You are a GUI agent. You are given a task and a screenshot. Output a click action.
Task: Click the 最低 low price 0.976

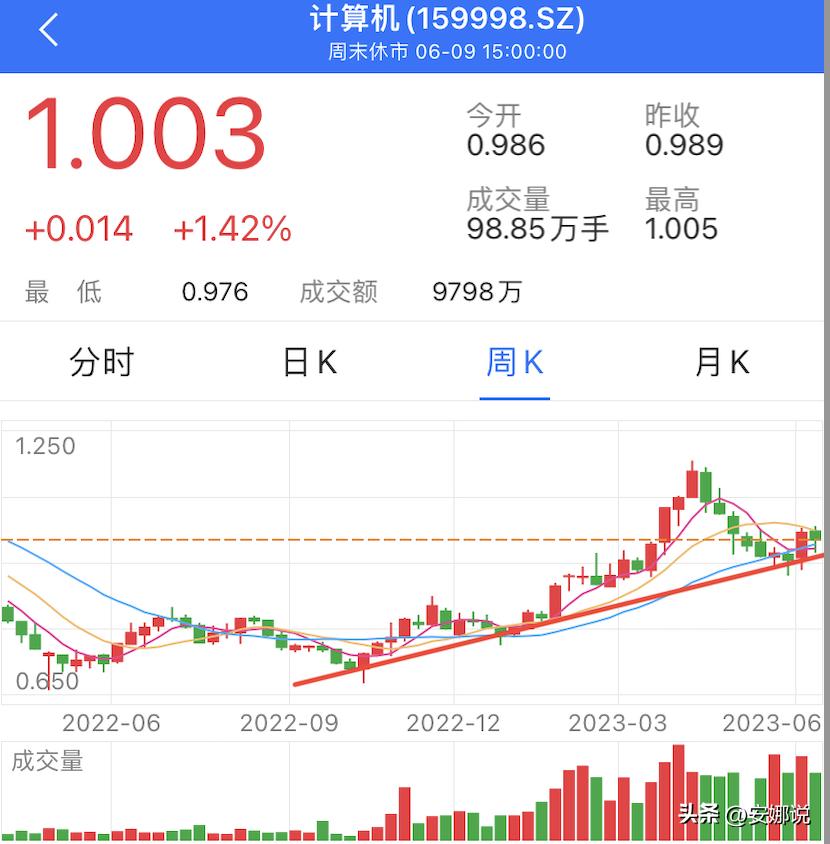(216, 293)
